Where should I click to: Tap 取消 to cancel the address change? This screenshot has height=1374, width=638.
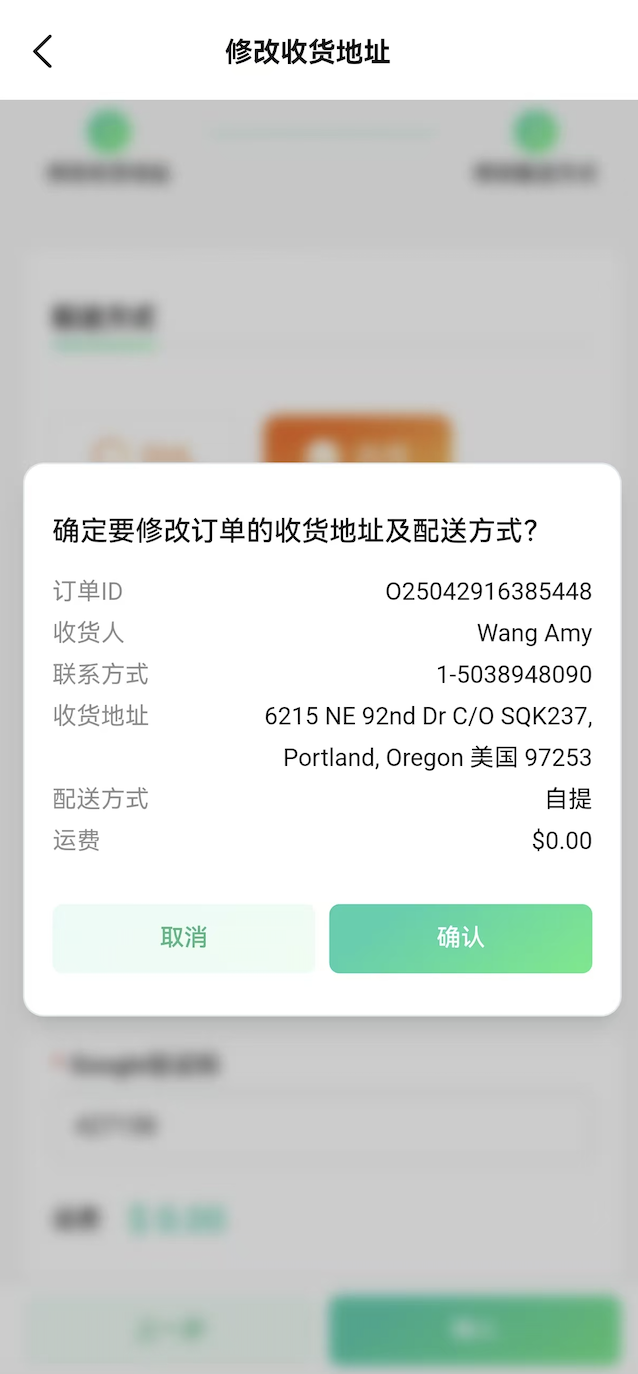(x=184, y=938)
